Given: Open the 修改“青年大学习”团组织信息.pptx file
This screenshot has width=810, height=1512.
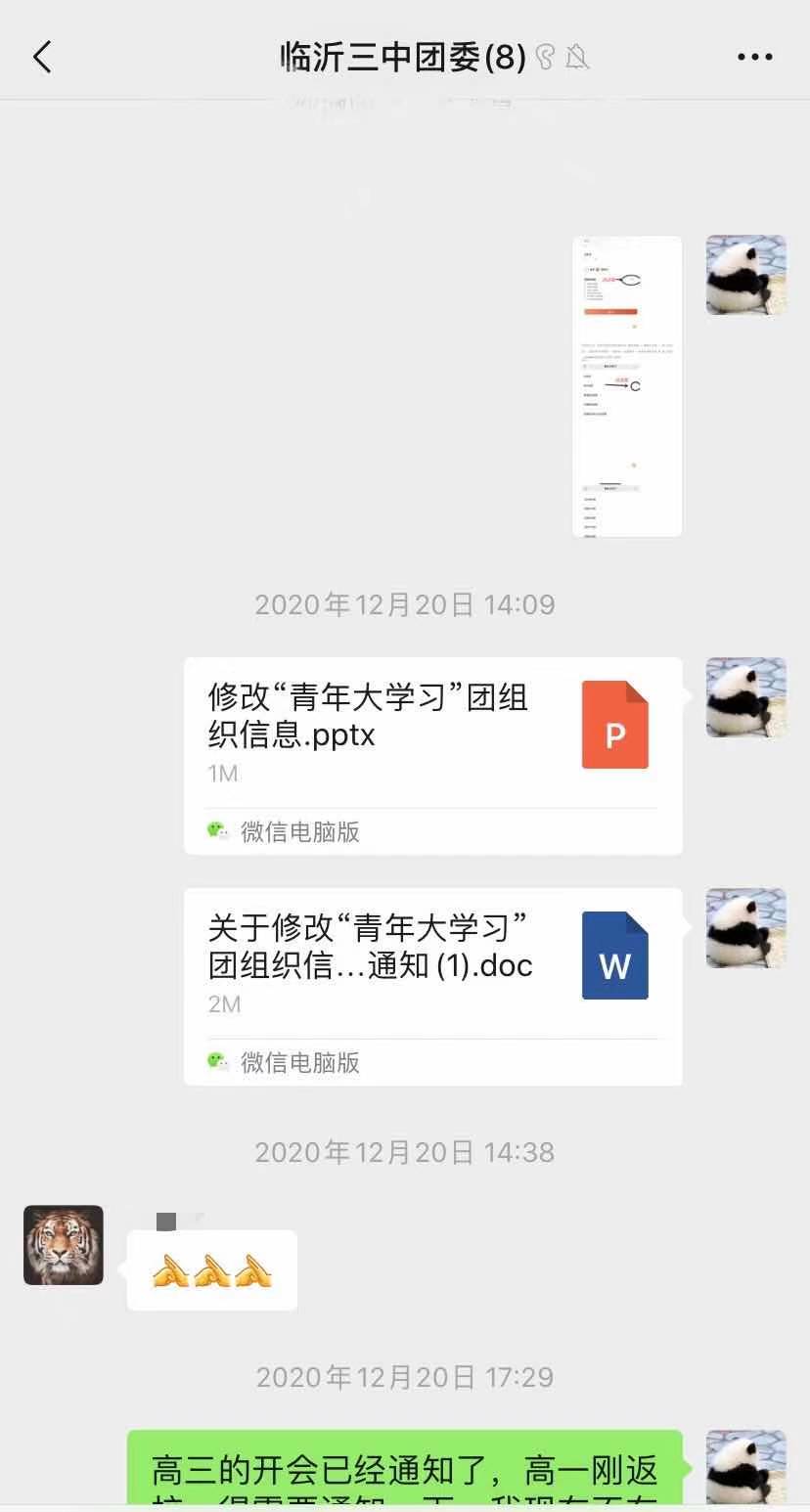Looking at the screenshot, I should (x=432, y=755).
